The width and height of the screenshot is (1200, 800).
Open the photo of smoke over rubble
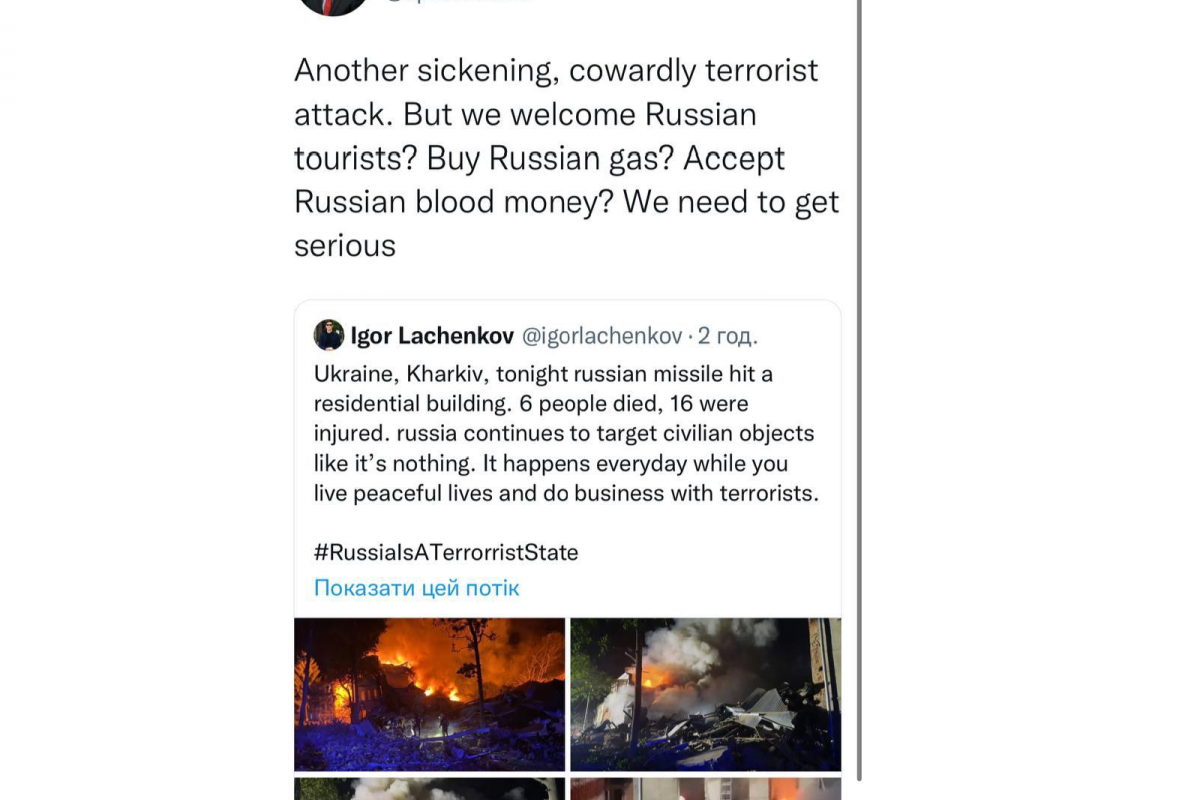pos(705,694)
